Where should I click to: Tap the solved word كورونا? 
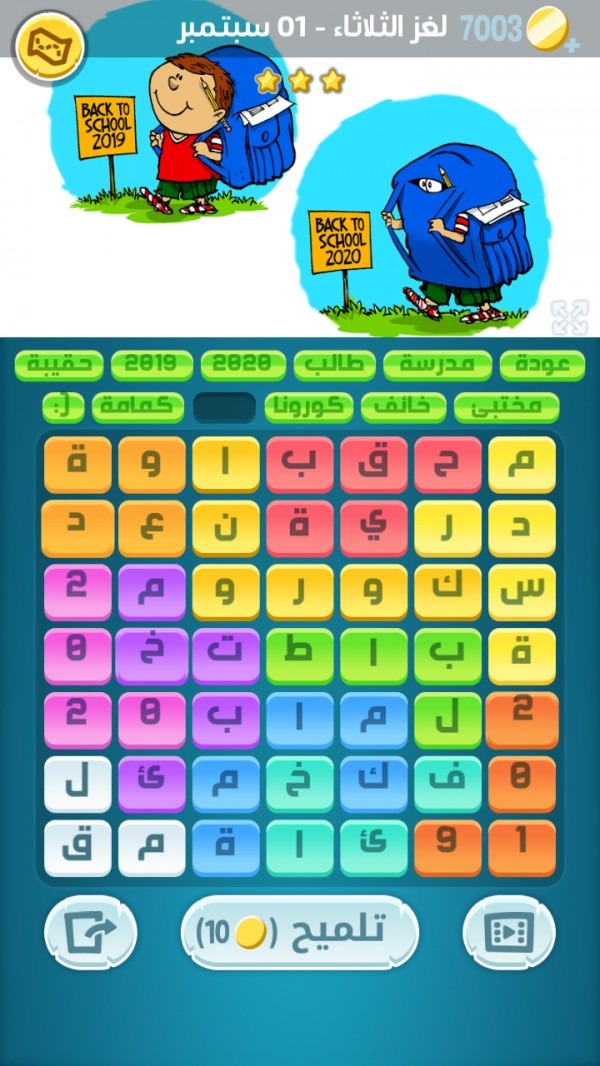coord(309,406)
